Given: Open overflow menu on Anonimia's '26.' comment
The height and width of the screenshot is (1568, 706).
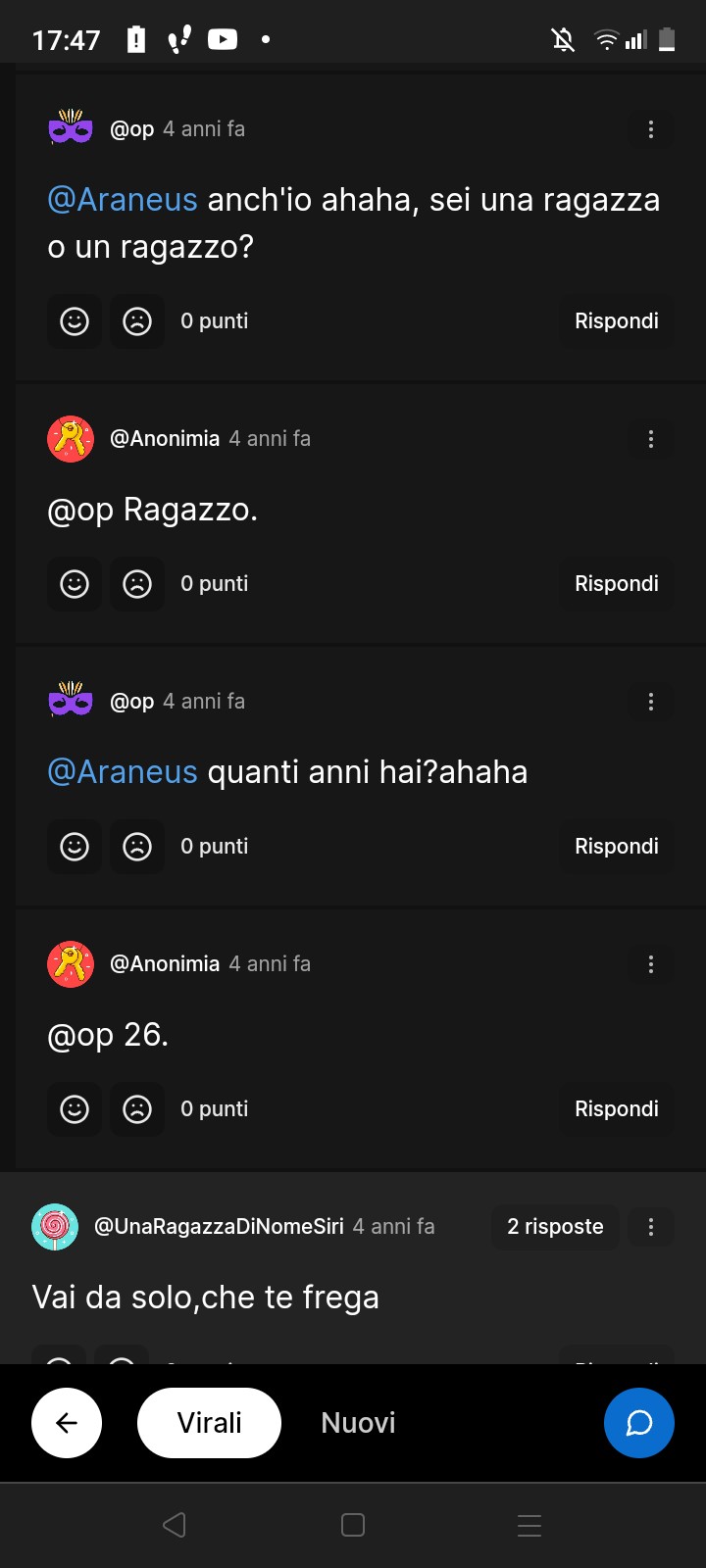Looking at the screenshot, I should (650, 964).
